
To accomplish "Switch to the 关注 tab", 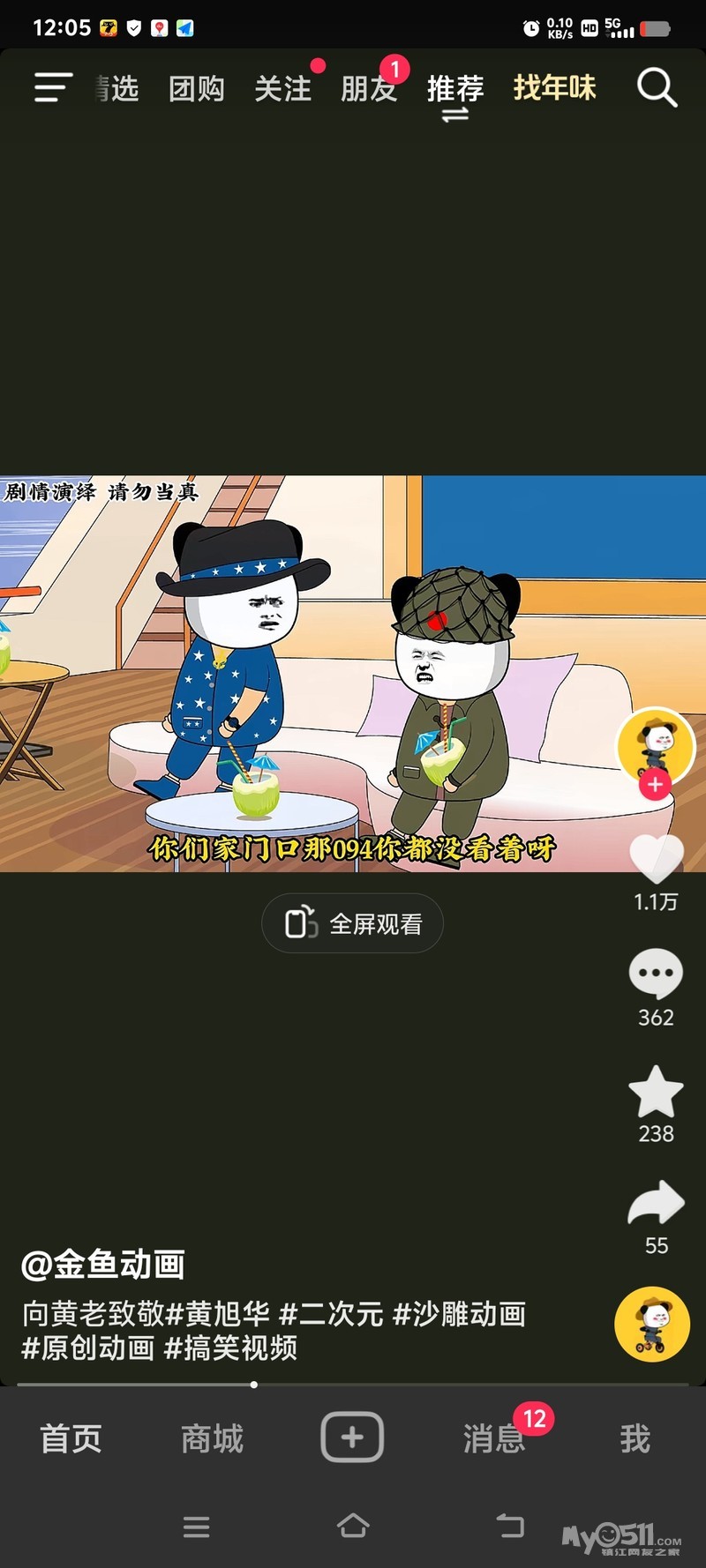I will click(282, 89).
